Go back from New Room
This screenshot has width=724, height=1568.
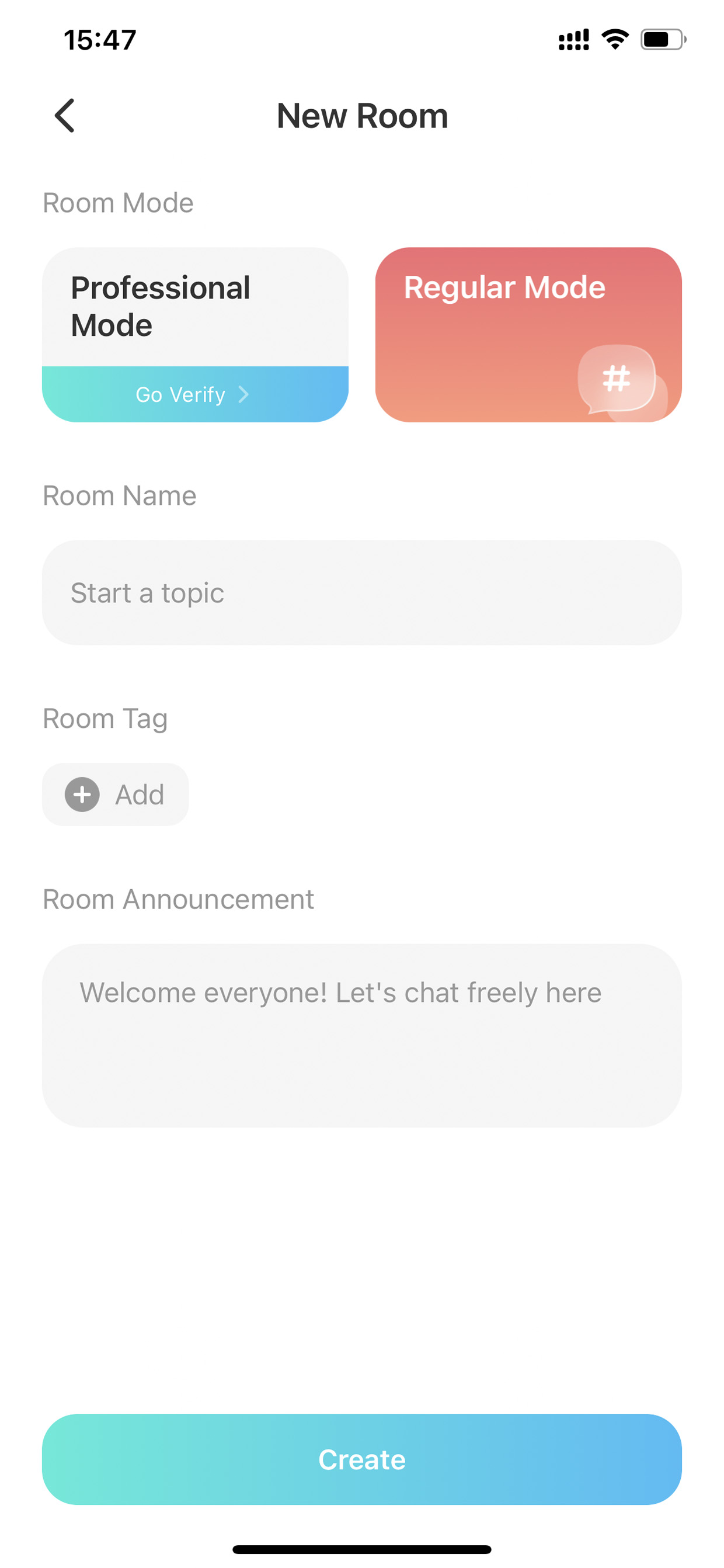(x=64, y=116)
